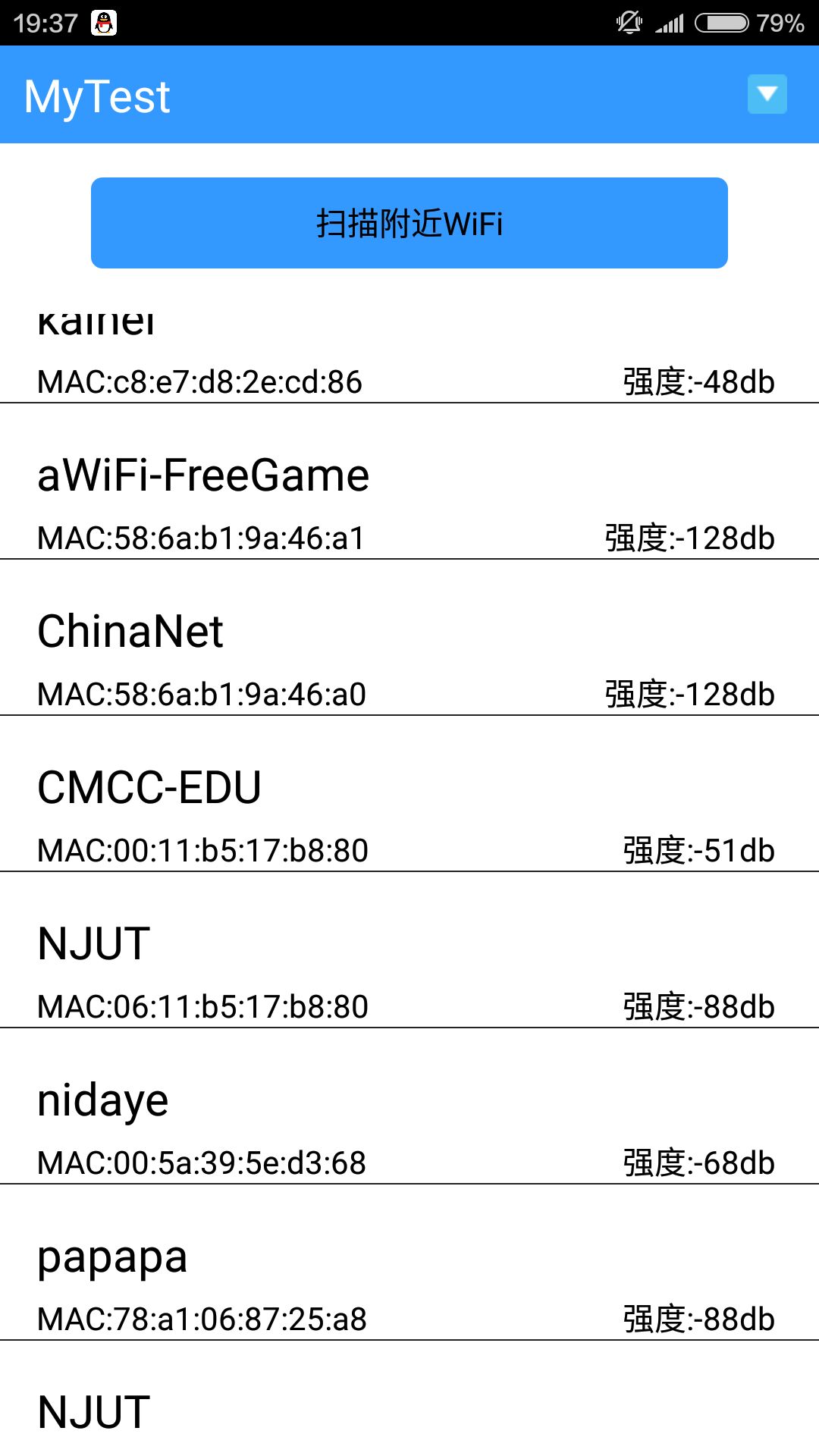
Task: Open the CMCC-EDU network entry
Action: 409,813
